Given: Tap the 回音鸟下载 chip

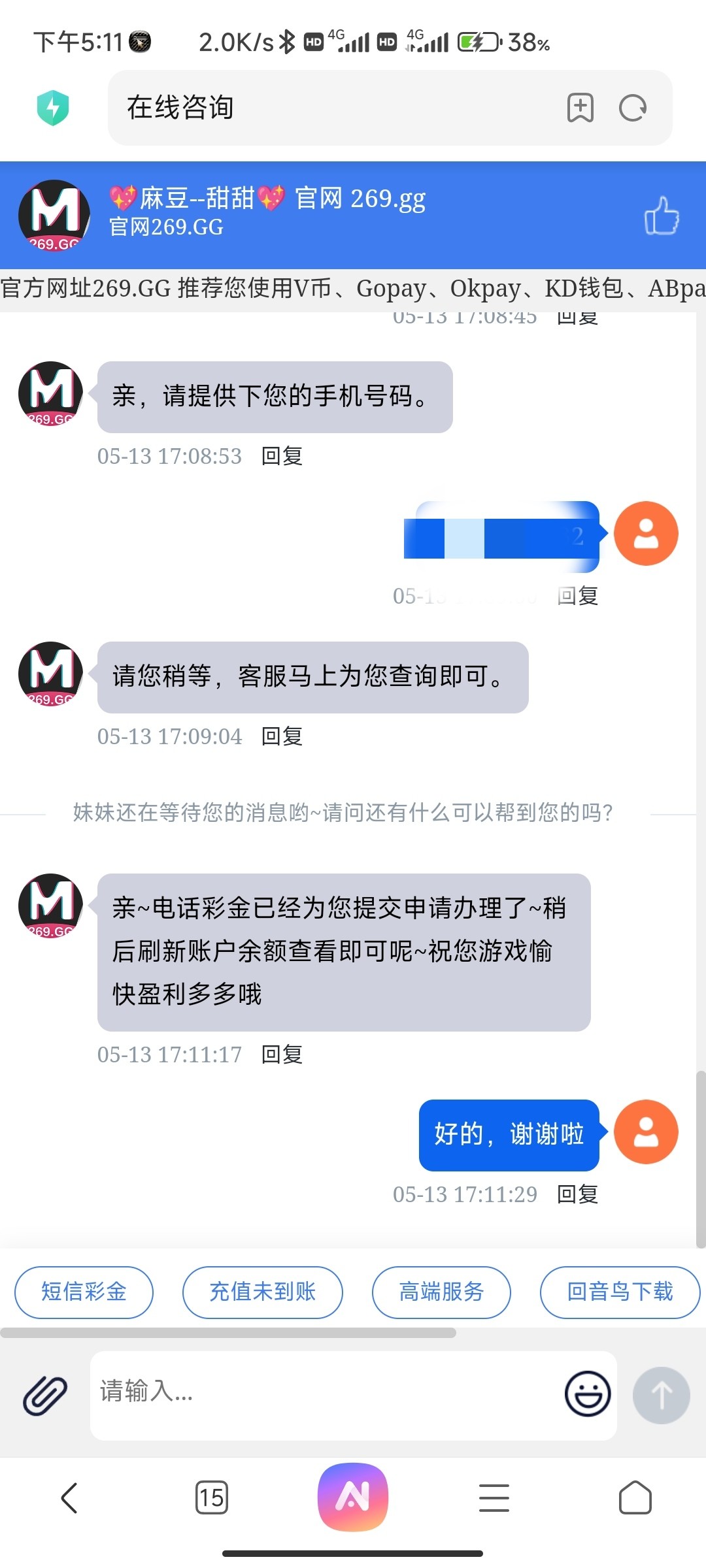Looking at the screenshot, I should point(619,1292).
